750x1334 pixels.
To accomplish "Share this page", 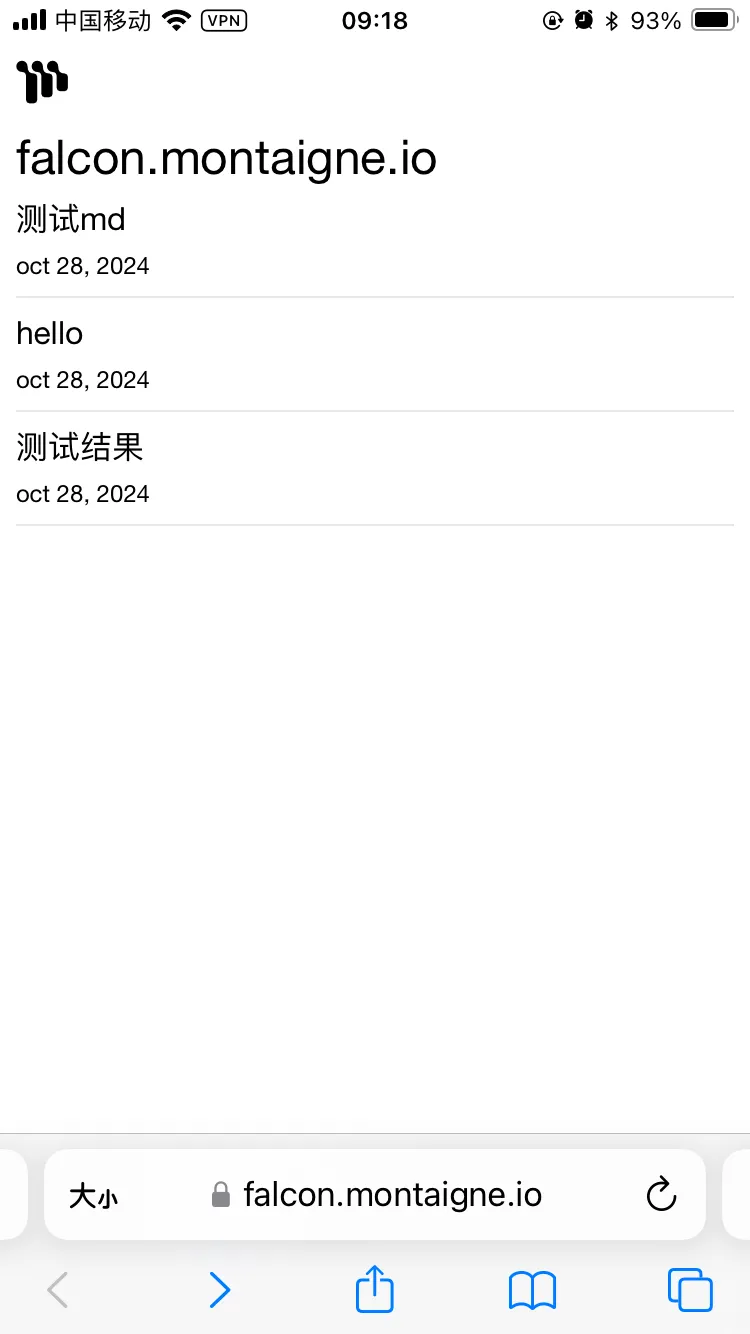I will 375,1289.
